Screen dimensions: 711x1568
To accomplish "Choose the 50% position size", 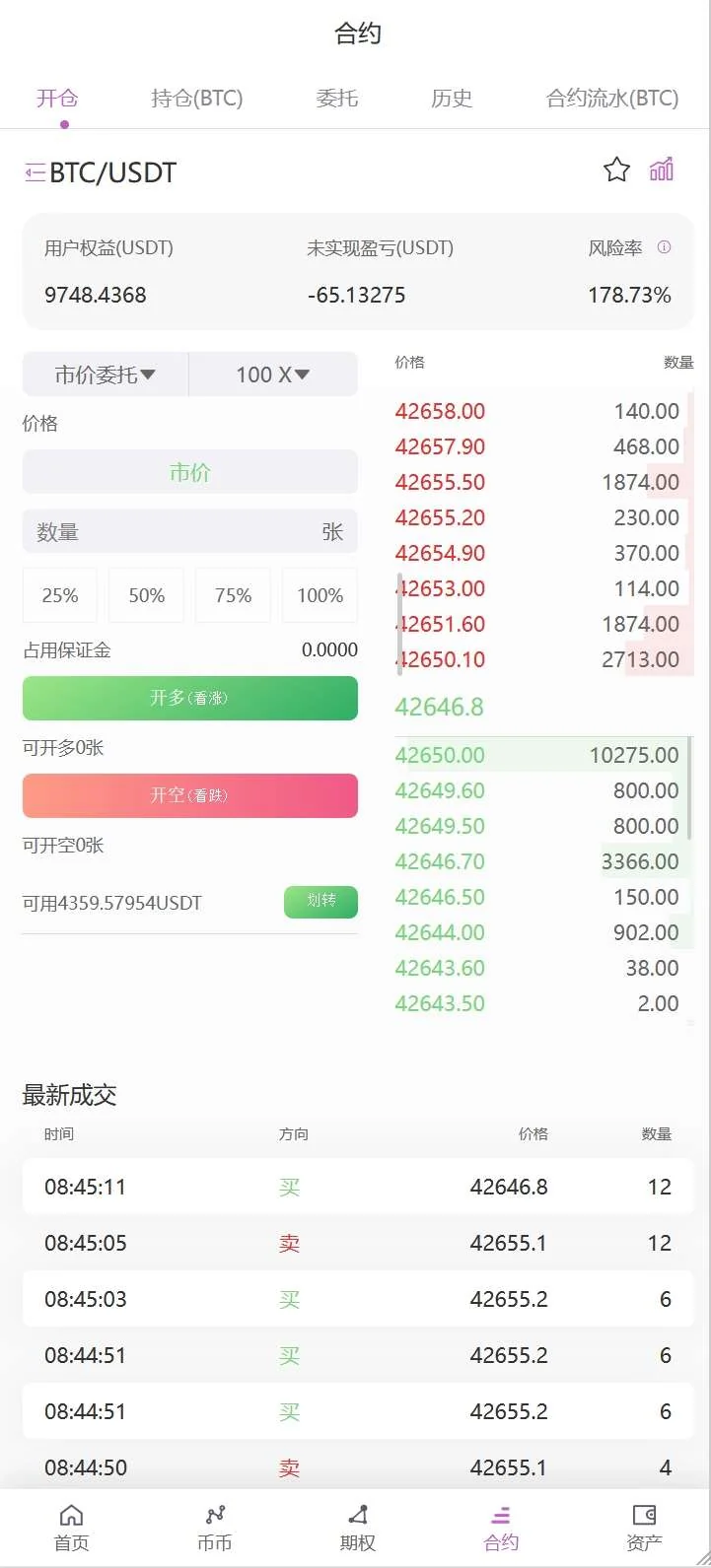I will pos(146,595).
